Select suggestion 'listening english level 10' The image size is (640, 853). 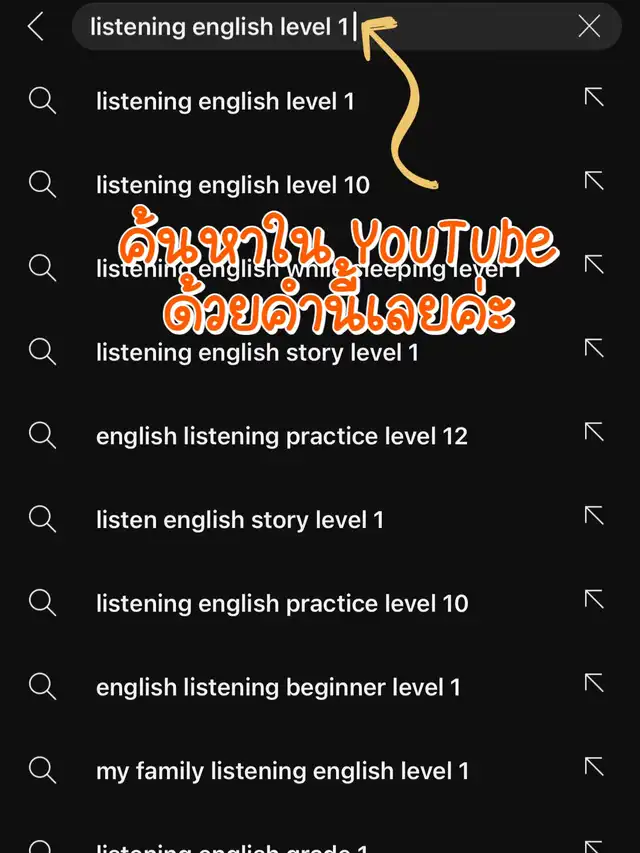click(x=233, y=185)
